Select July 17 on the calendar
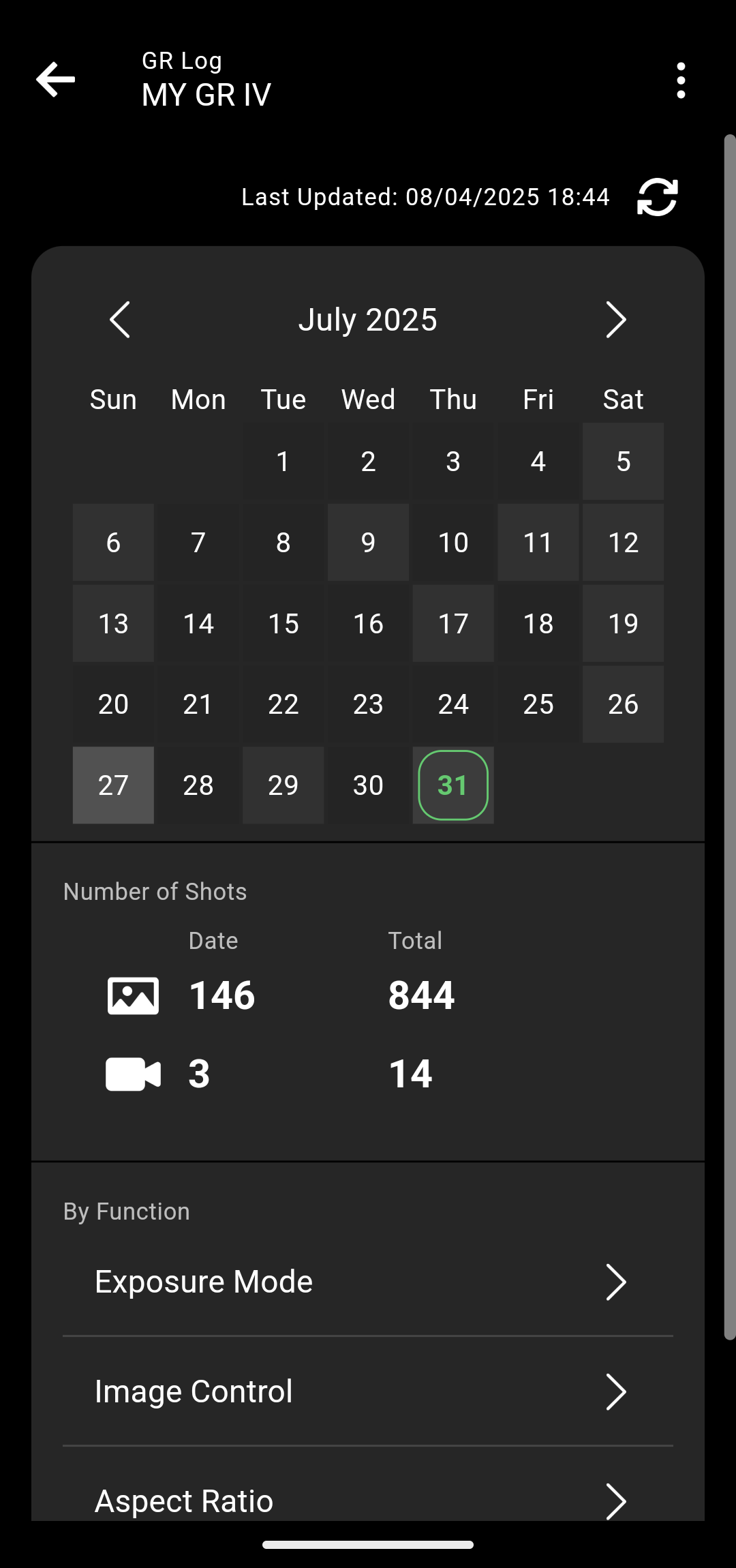 tap(453, 623)
